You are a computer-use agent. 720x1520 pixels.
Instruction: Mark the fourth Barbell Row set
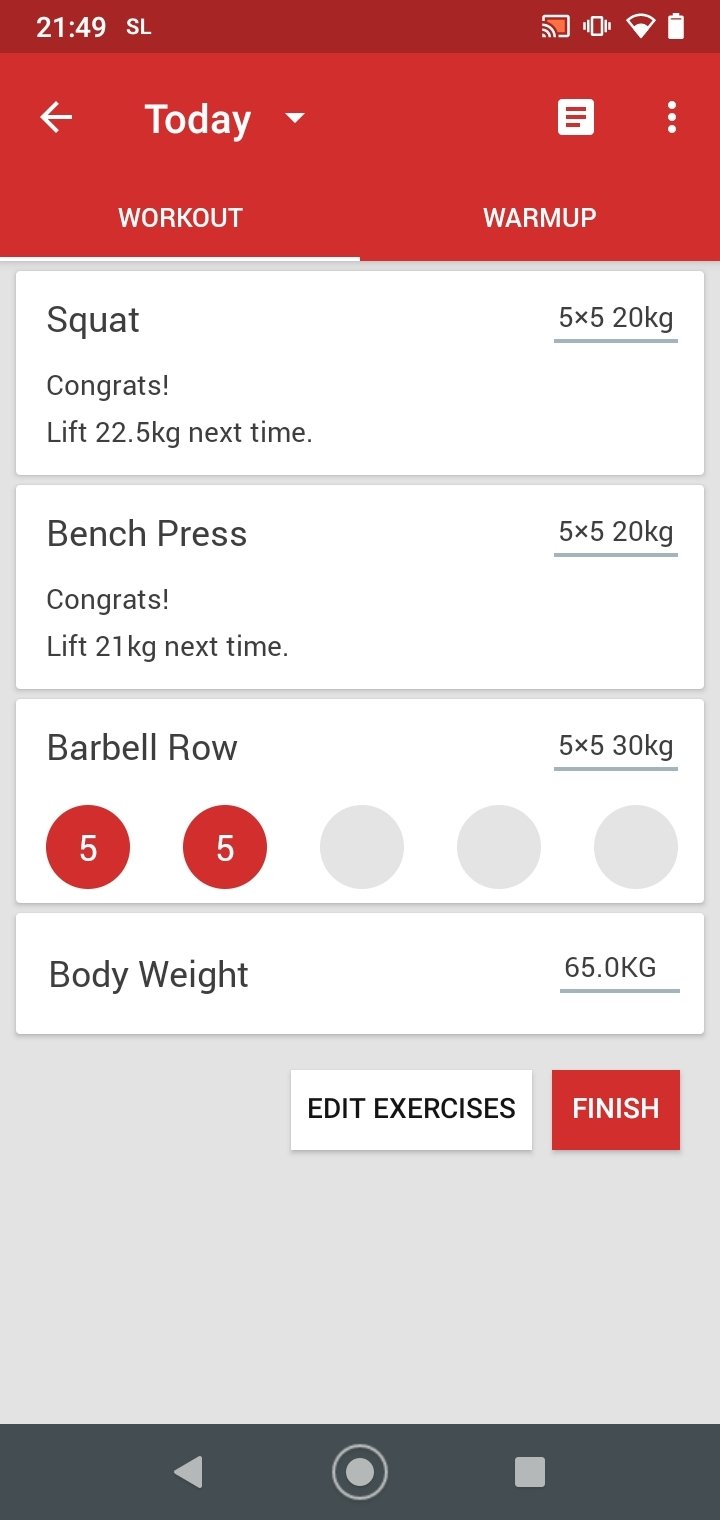(499, 847)
